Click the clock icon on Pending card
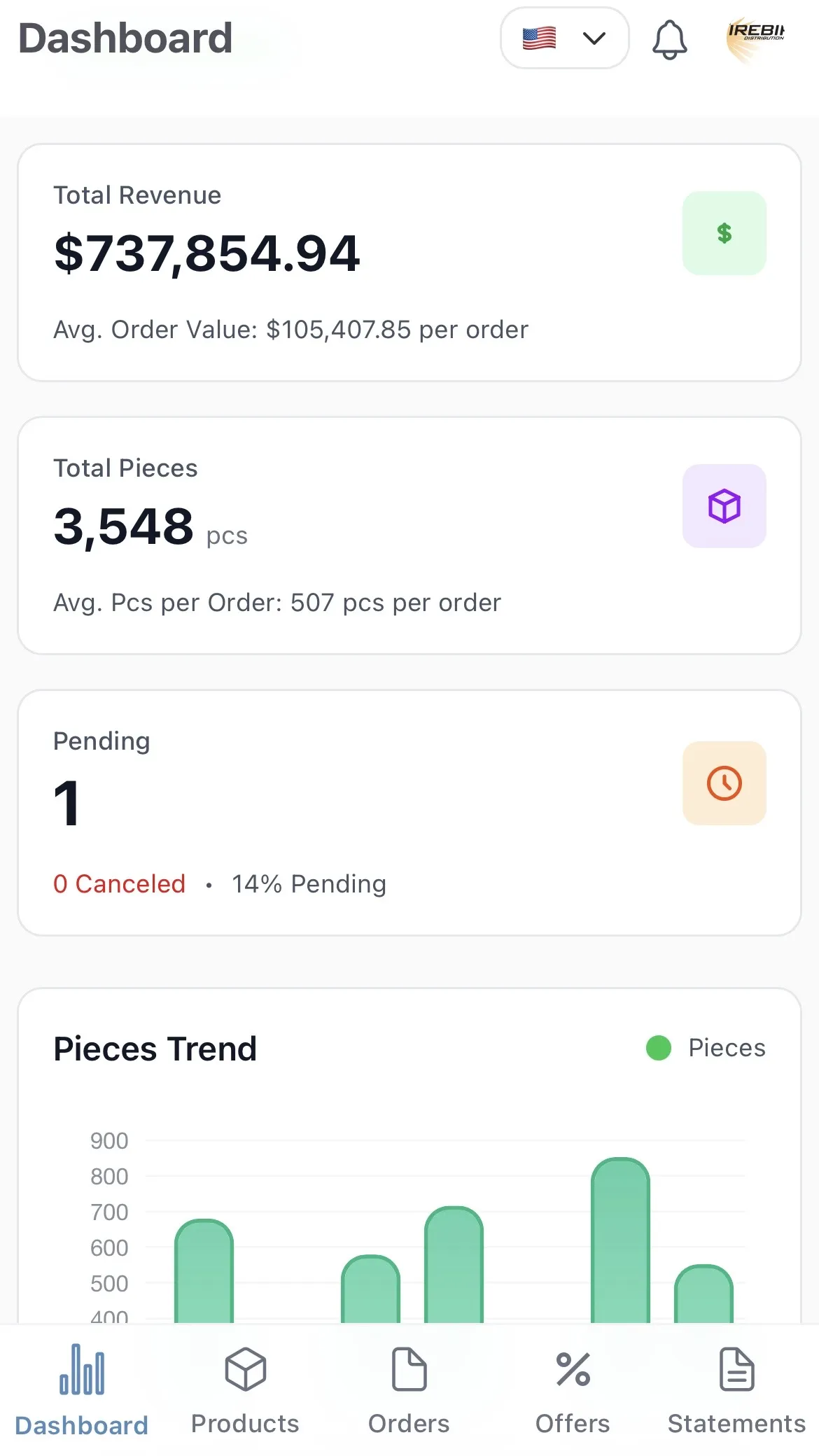819x1456 pixels. (x=724, y=783)
